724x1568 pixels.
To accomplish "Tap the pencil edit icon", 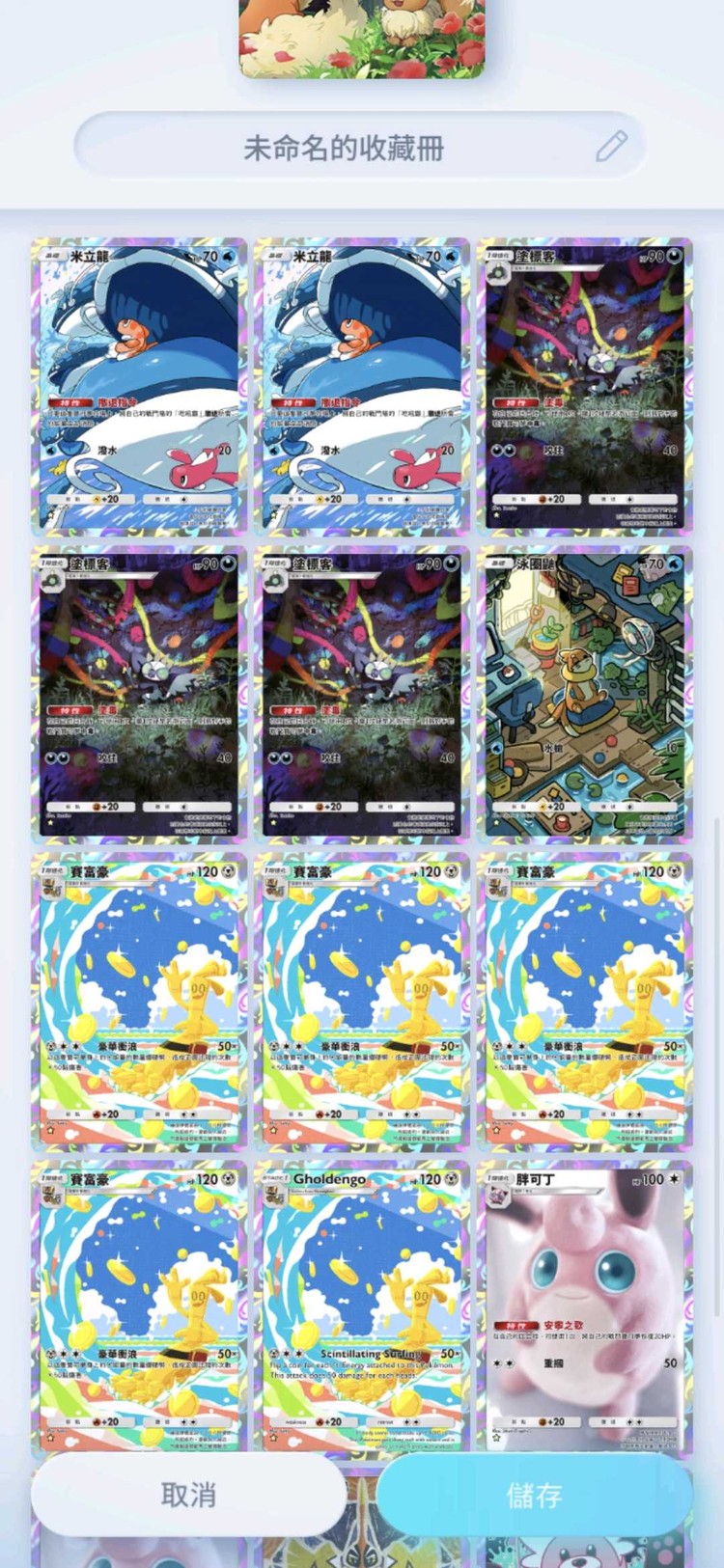I will pyautogui.click(x=611, y=147).
